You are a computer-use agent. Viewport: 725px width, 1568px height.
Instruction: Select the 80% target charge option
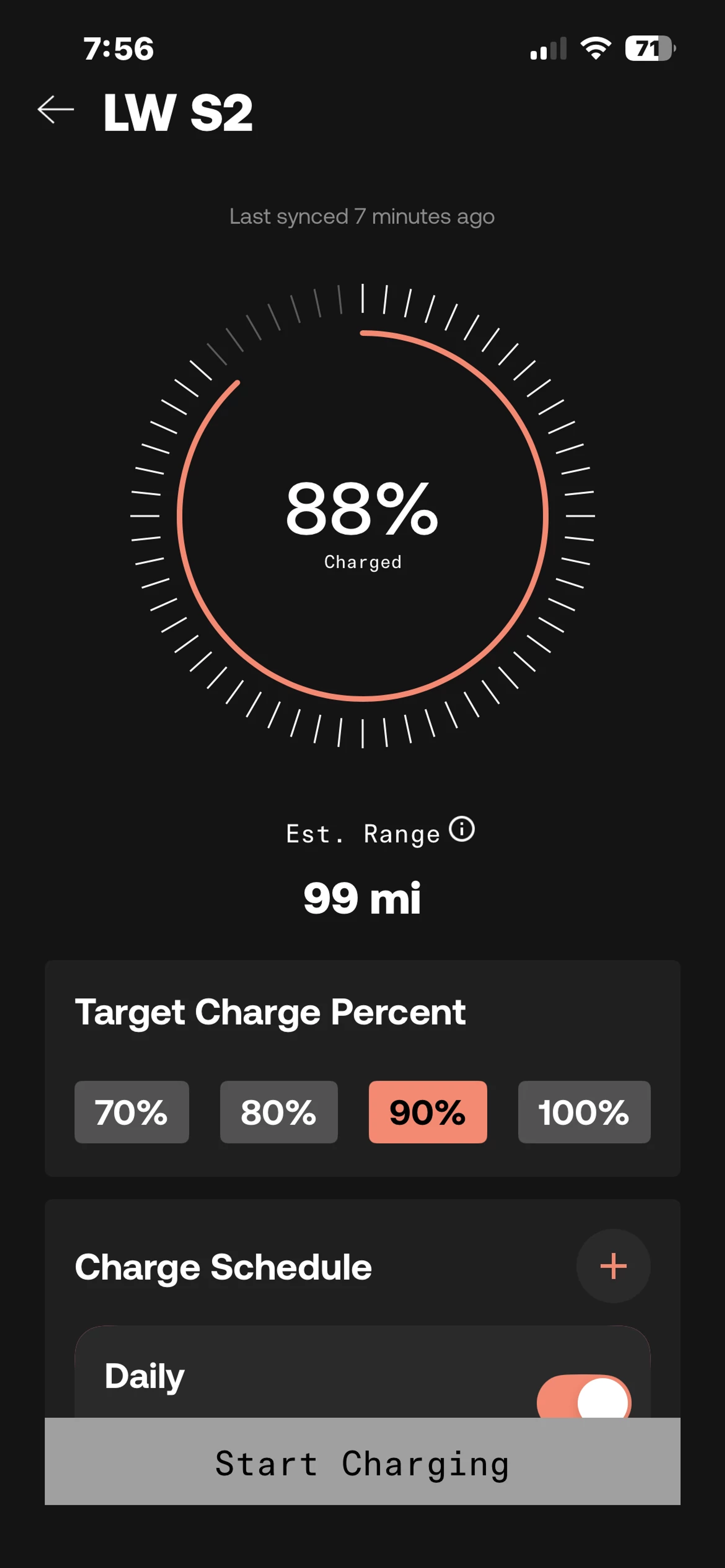point(279,1112)
